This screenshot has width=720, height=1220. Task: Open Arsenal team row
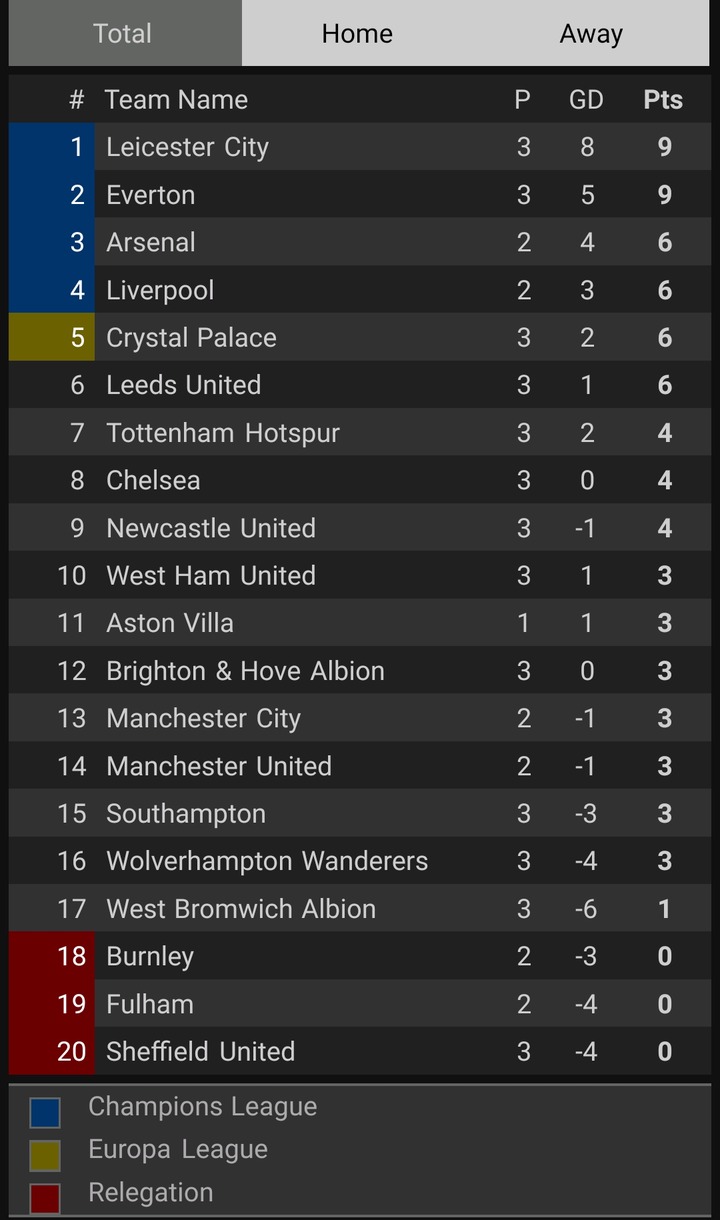(x=360, y=242)
